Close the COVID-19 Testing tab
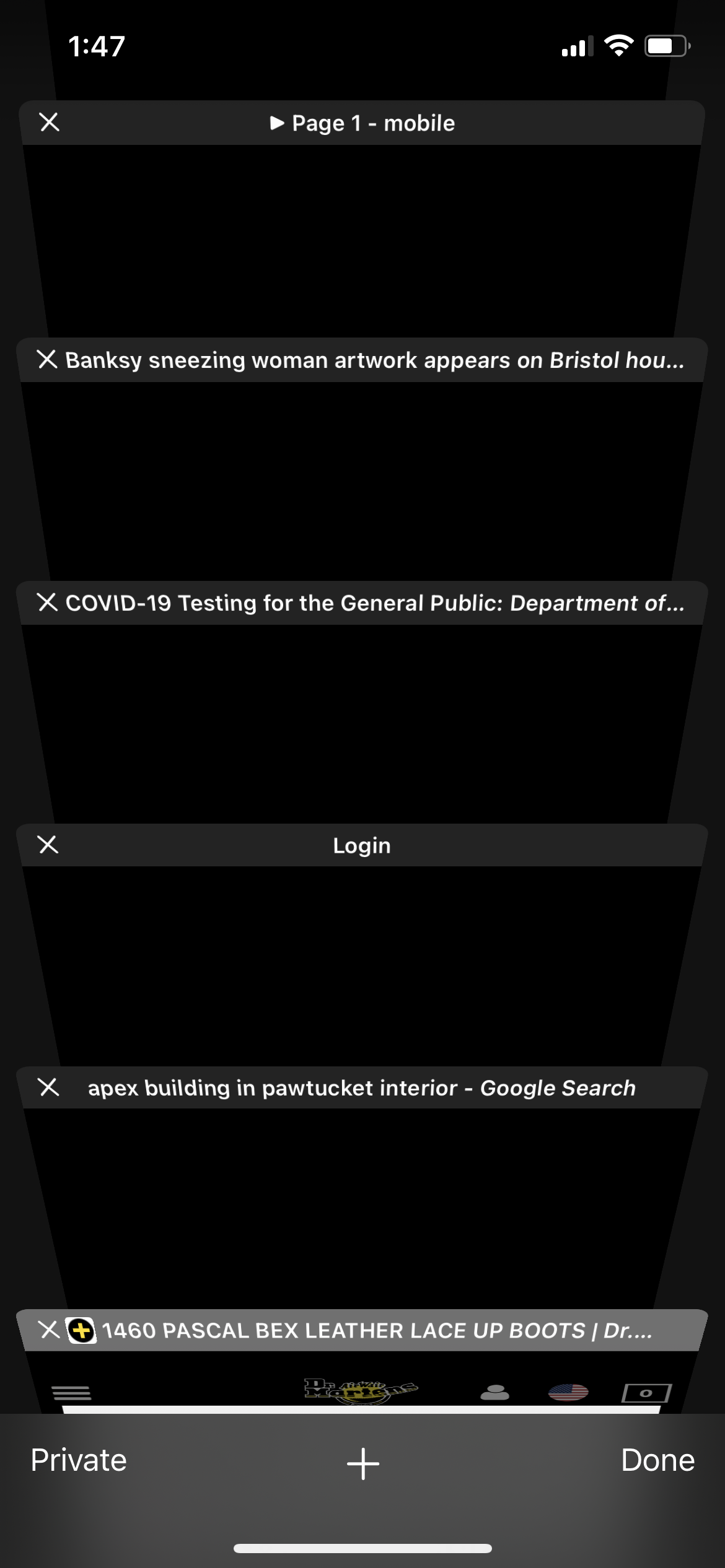725x1568 pixels. pyautogui.click(x=48, y=602)
